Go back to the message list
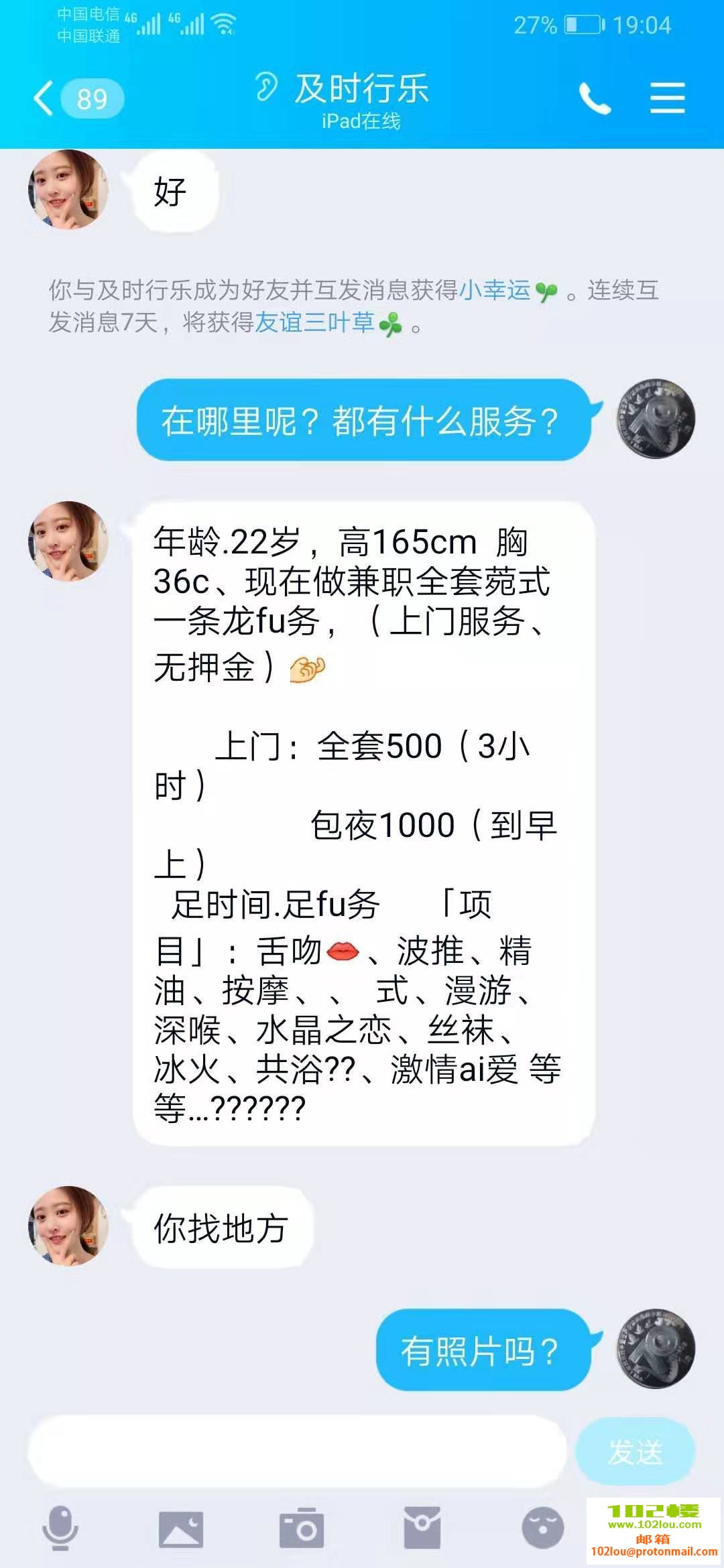Image resolution: width=724 pixels, height=1568 pixels. pos(44,99)
